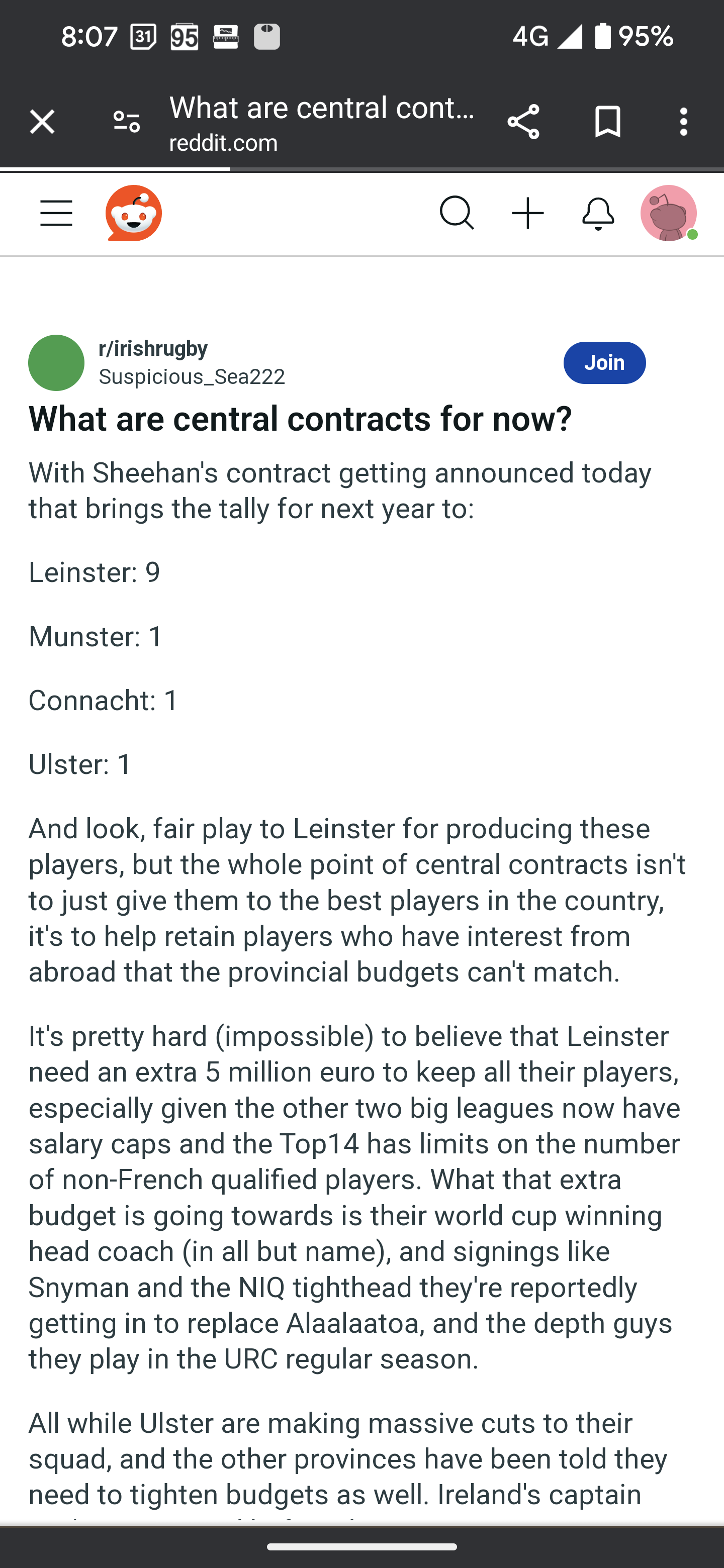Screen dimensions: 724x1568
Task: Bookmark this page in the browser
Action: (607, 121)
